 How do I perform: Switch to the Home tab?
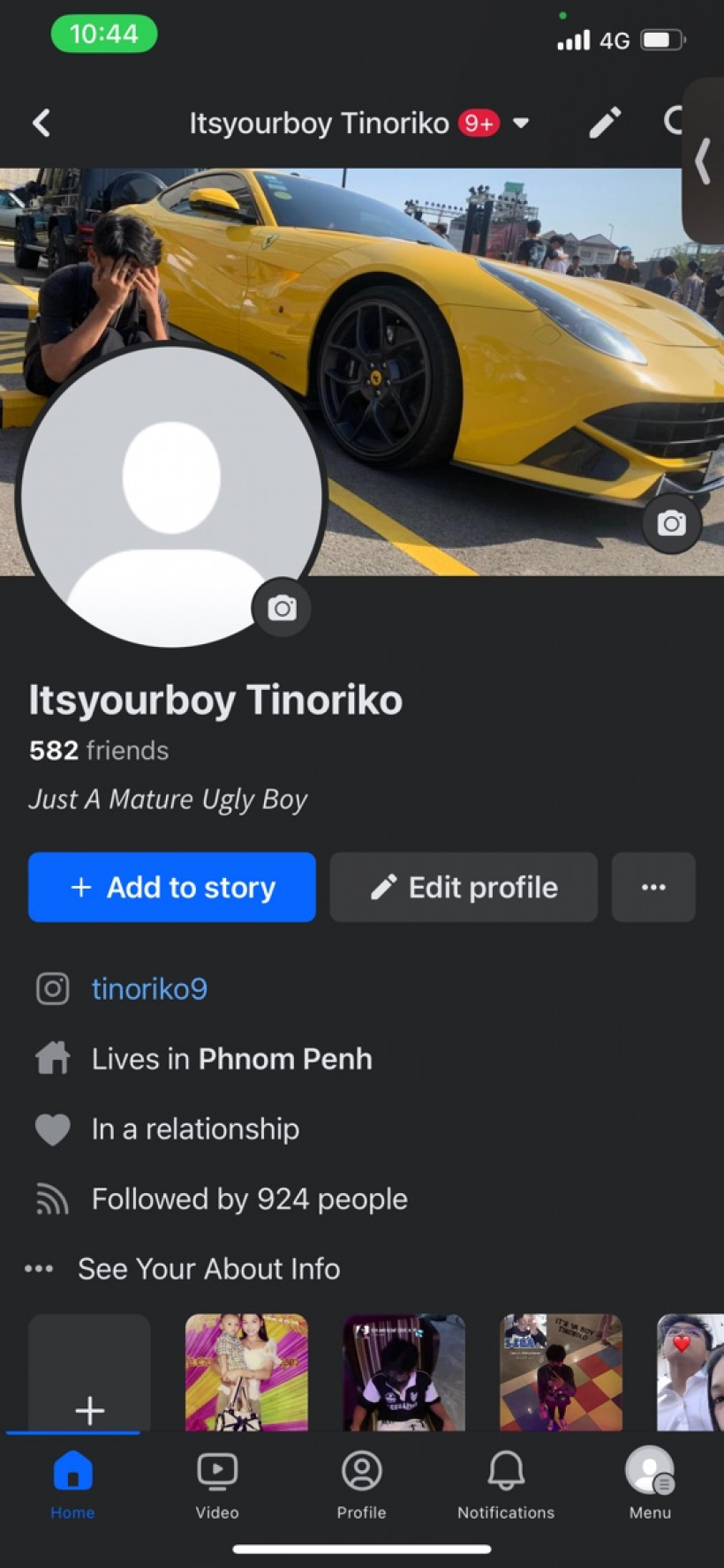(72, 1484)
